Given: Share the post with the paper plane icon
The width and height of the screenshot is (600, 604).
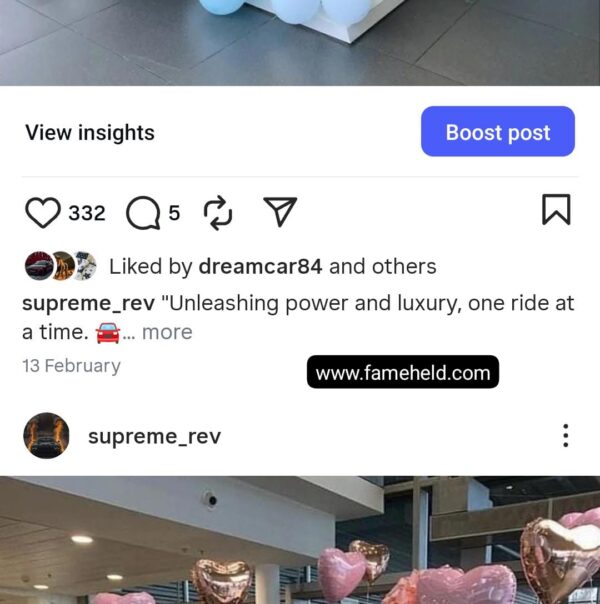Looking at the screenshot, I should click(x=280, y=211).
